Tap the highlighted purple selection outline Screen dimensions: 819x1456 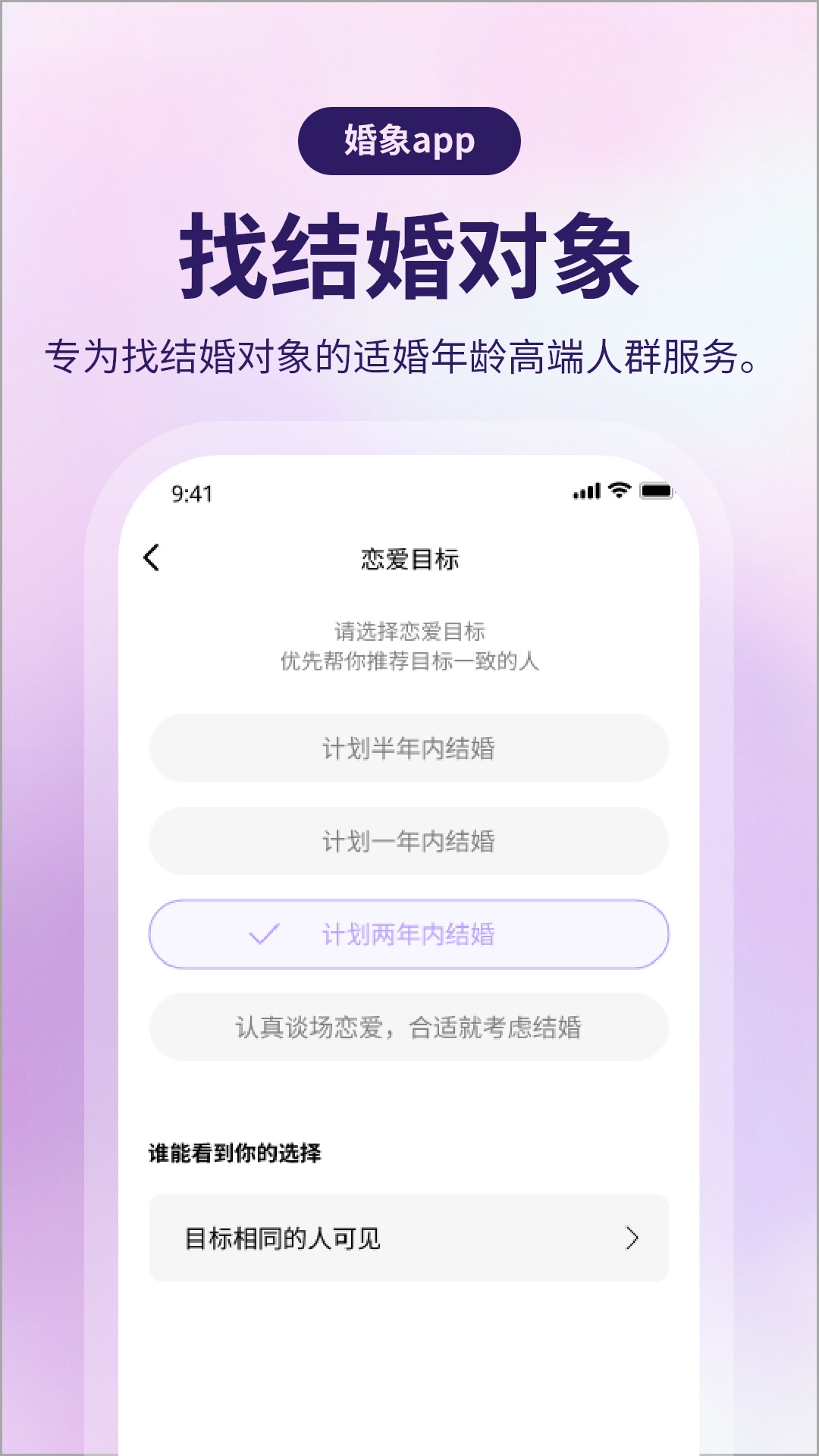pyautogui.click(x=409, y=934)
